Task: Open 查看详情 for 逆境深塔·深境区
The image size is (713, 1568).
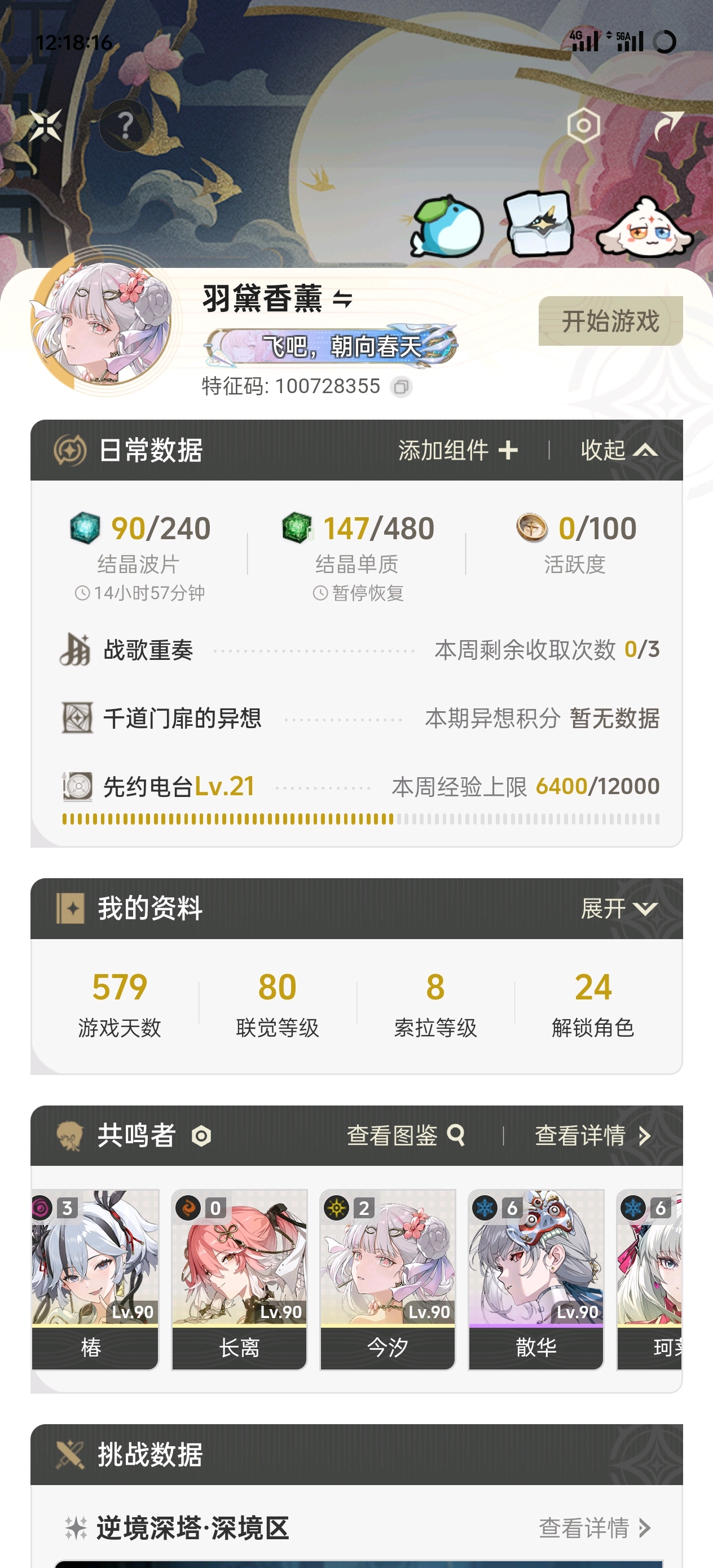Action: 595,1527
